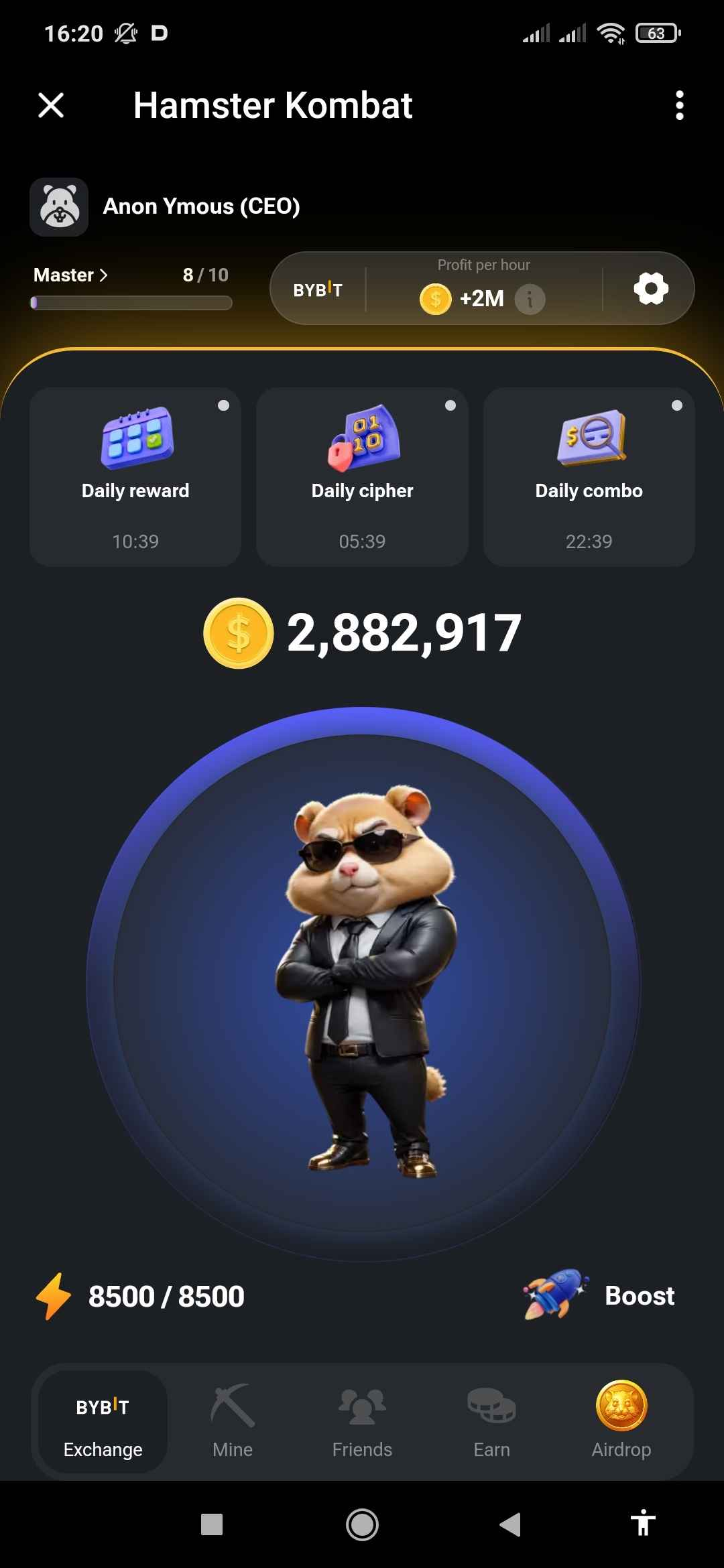Show profit per hour info
The width and height of the screenshot is (724, 1568).
[530, 299]
